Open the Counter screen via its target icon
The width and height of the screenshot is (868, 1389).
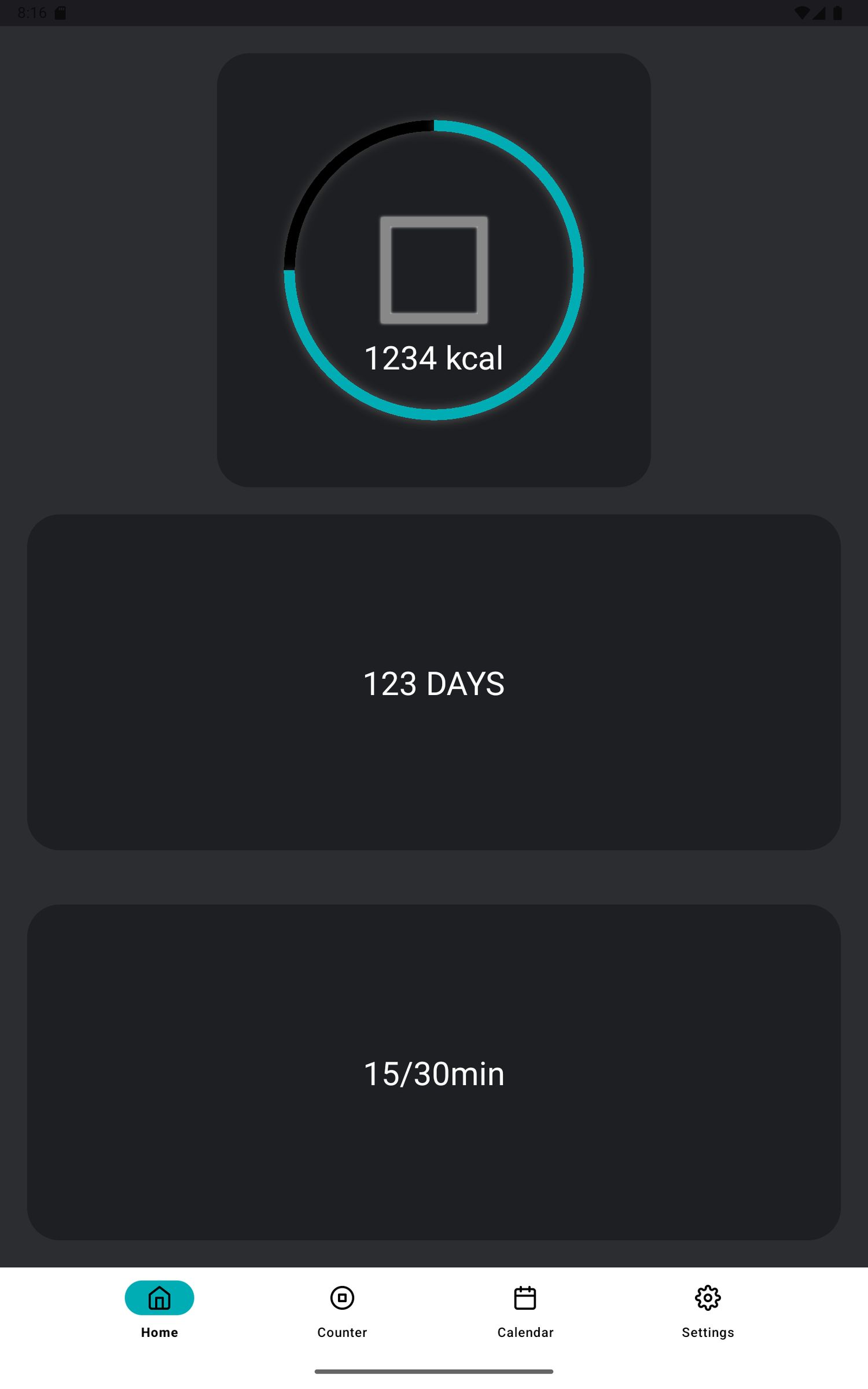342,1298
